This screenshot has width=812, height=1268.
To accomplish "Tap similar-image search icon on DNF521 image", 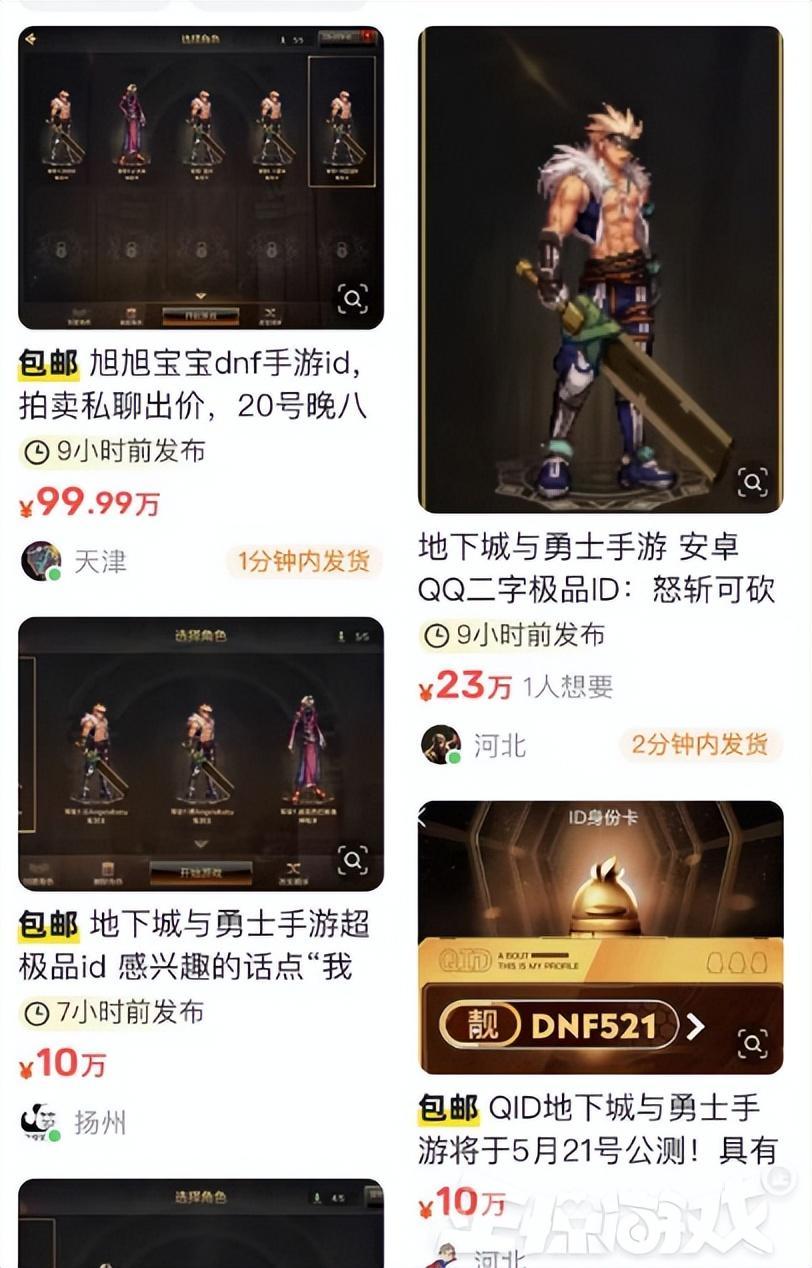I will pyautogui.click(x=752, y=1044).
